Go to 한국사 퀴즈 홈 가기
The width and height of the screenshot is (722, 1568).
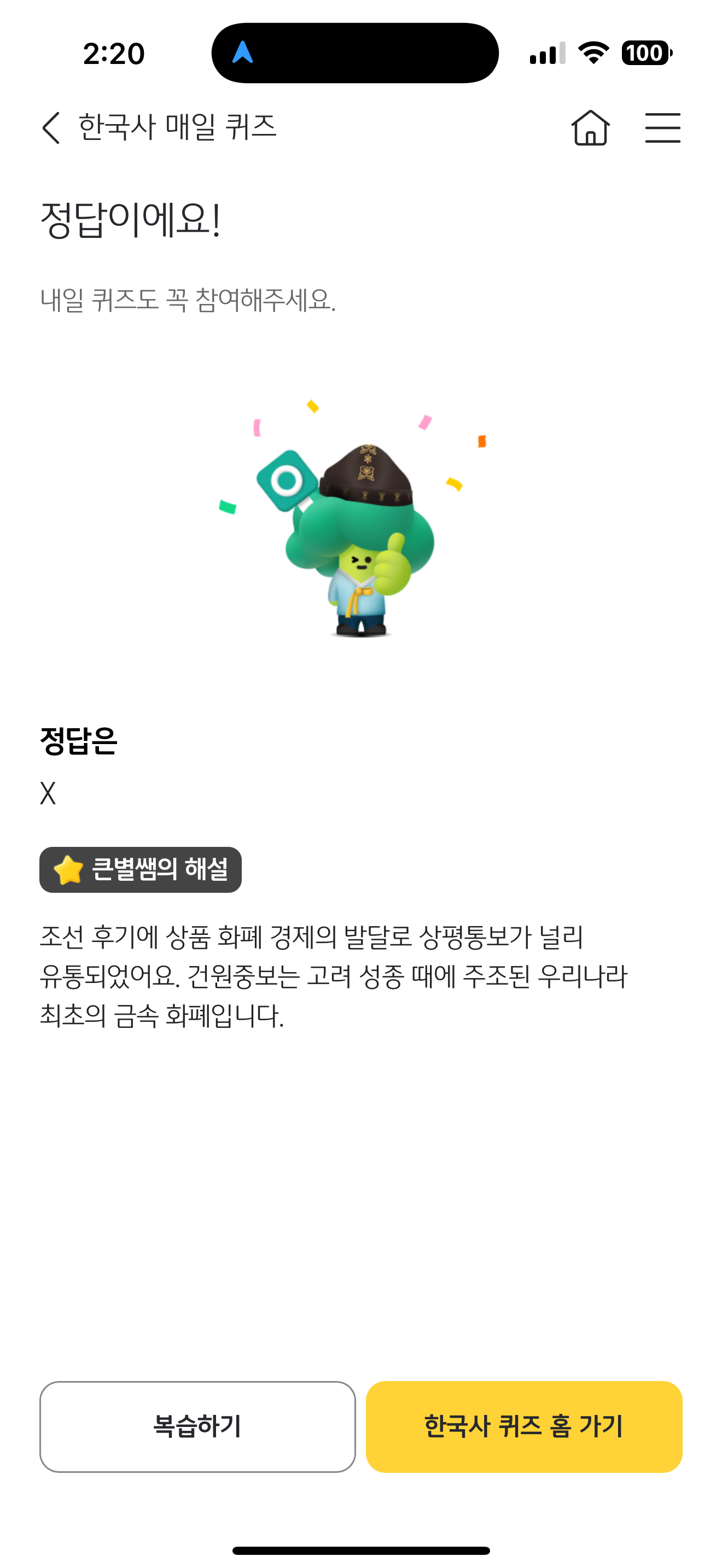click(523, 1426)
